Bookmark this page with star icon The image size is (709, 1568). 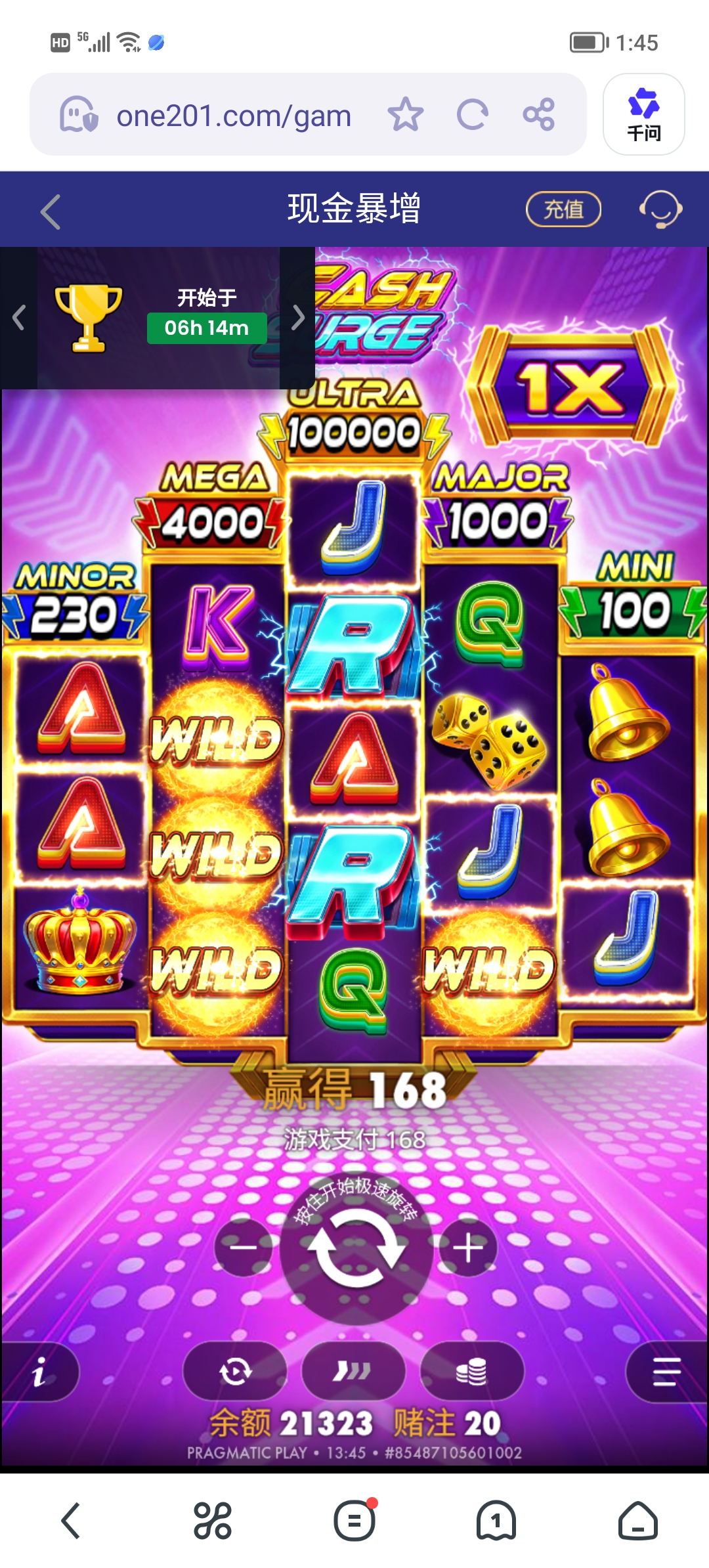[x=405, y=115]
